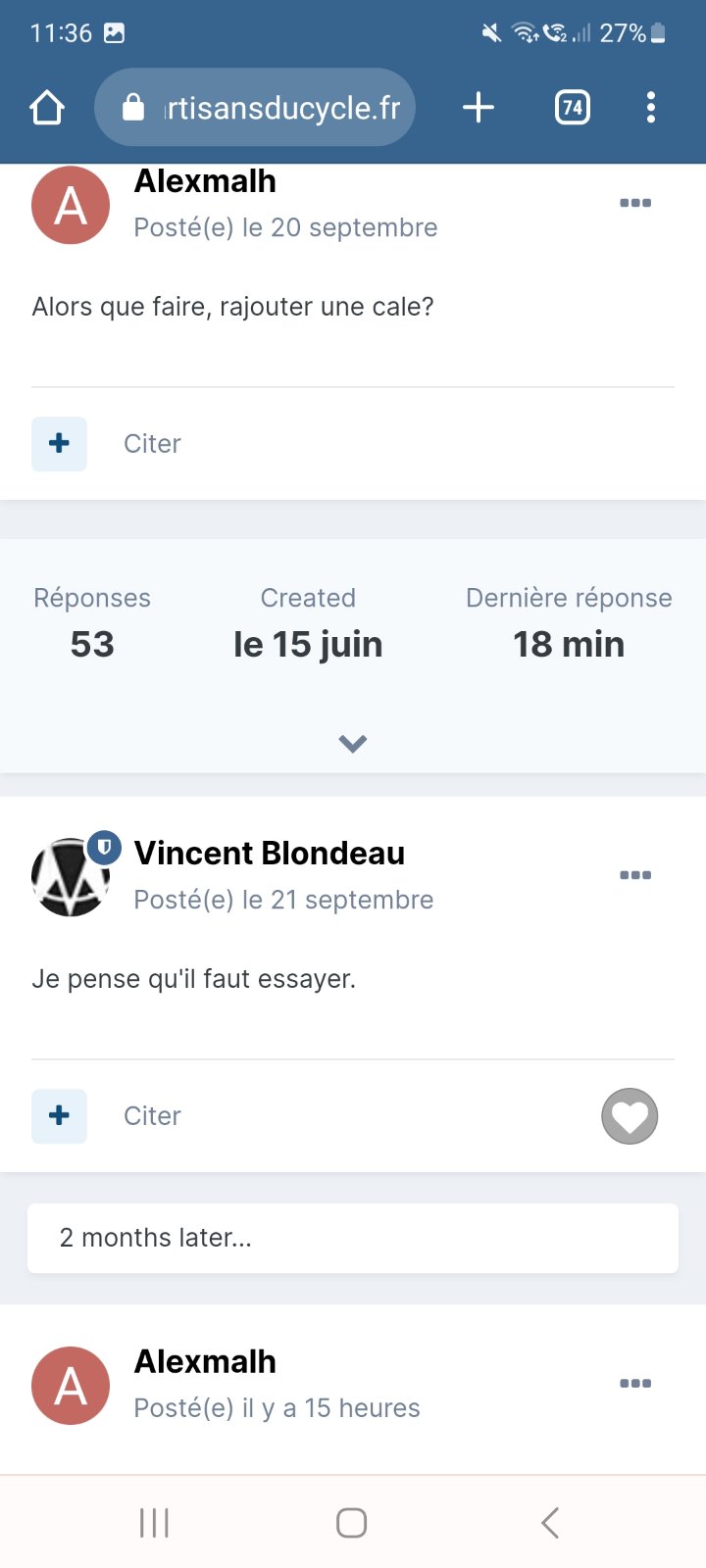Open options for the 20 septembre post
This screenshot has height=1568, width=706.
pos(635,203)
